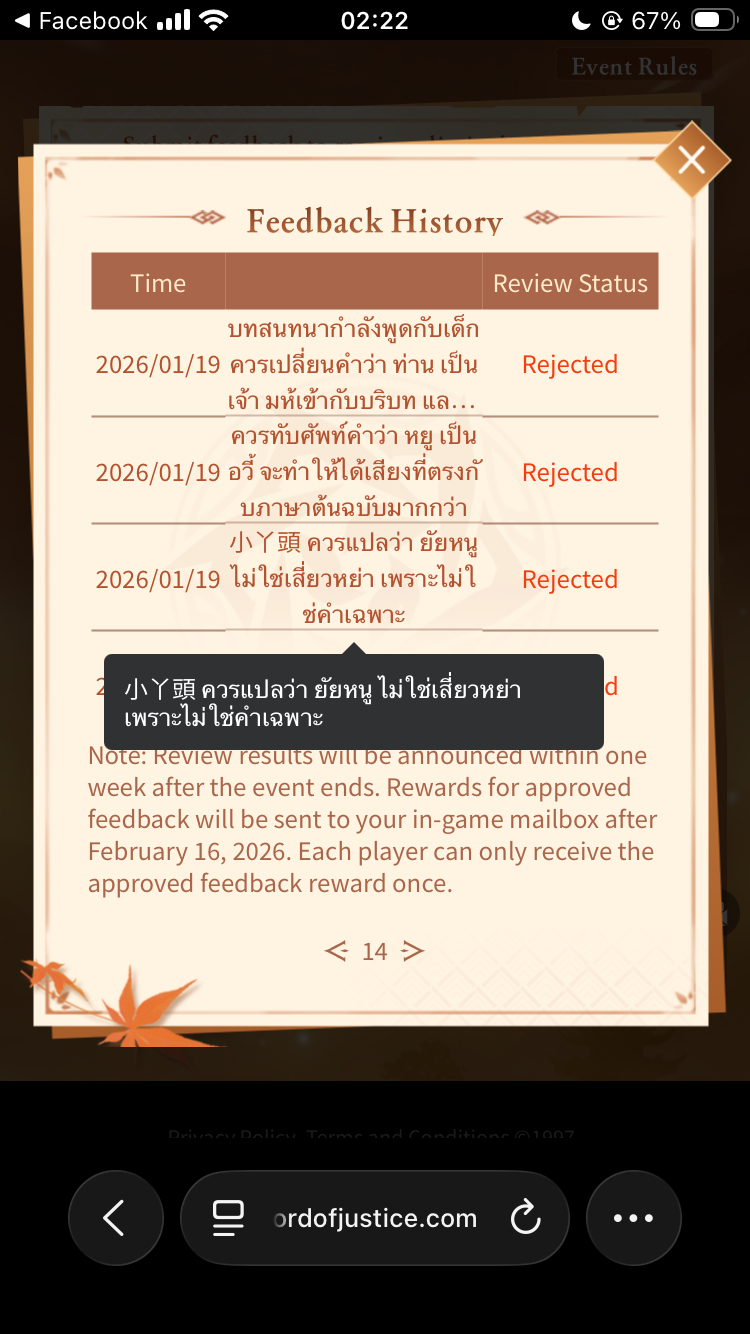
Task: Reload the page
Action: click(x=525, y=1218)
